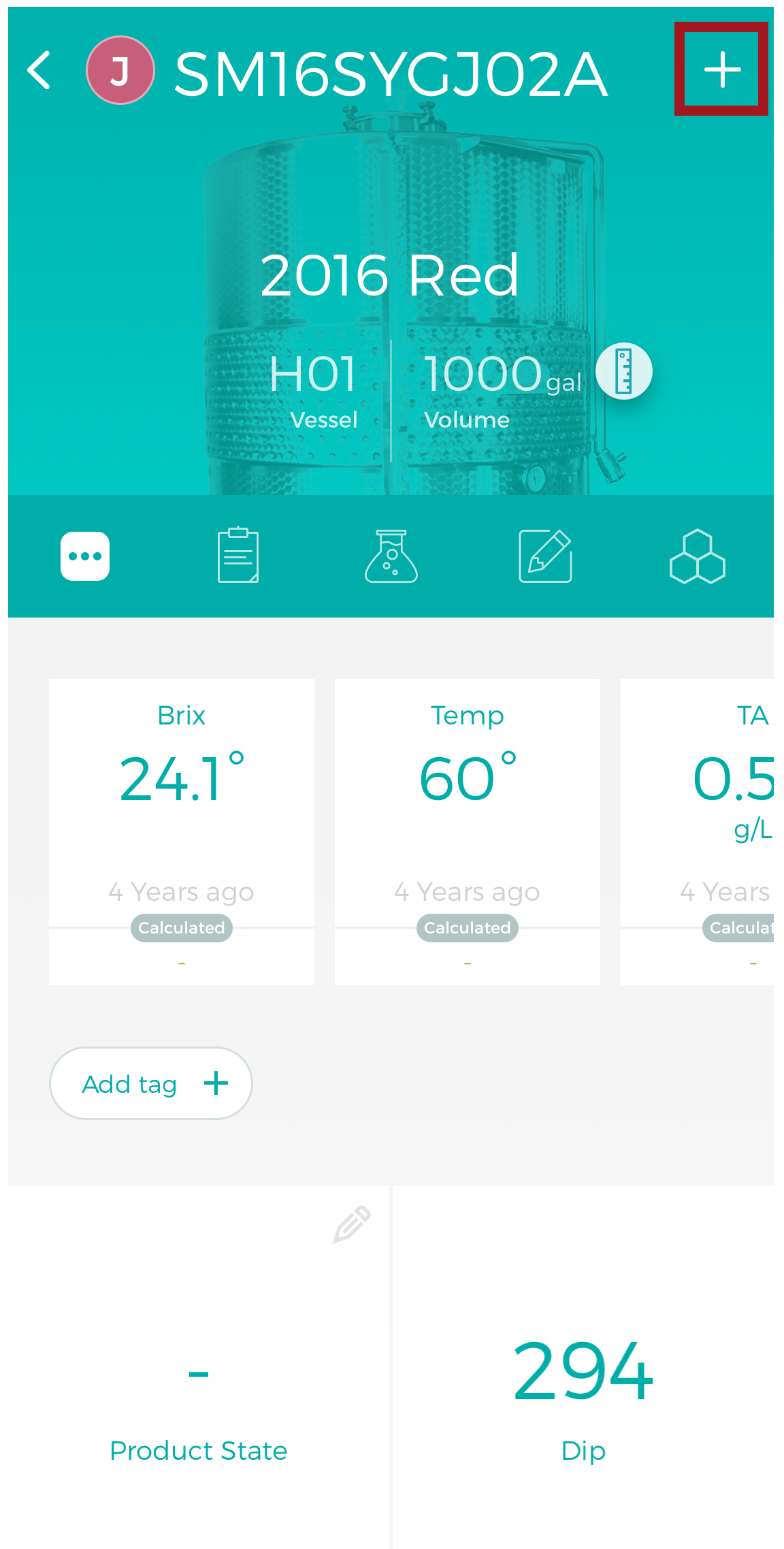Tap the plus icon in the header
784x1549 pixels.
click(x=721, y=69)
